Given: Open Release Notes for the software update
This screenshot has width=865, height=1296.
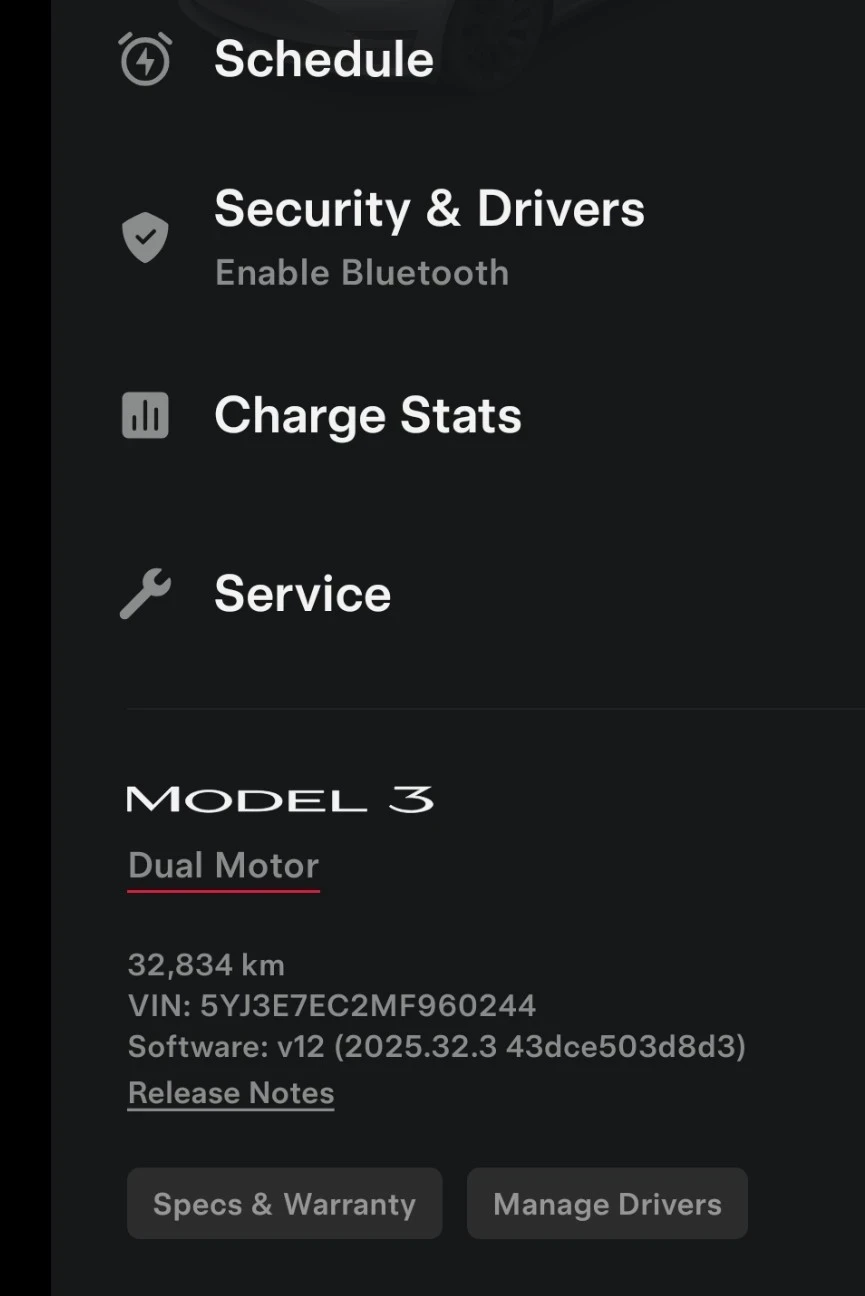Looking at the screenshot, I should (231, 1092).
